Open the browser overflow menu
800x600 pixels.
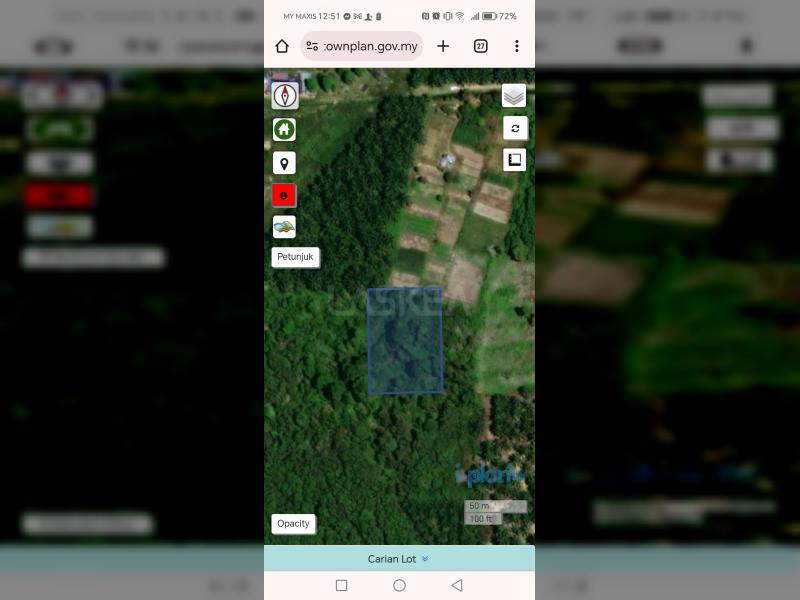516,46
